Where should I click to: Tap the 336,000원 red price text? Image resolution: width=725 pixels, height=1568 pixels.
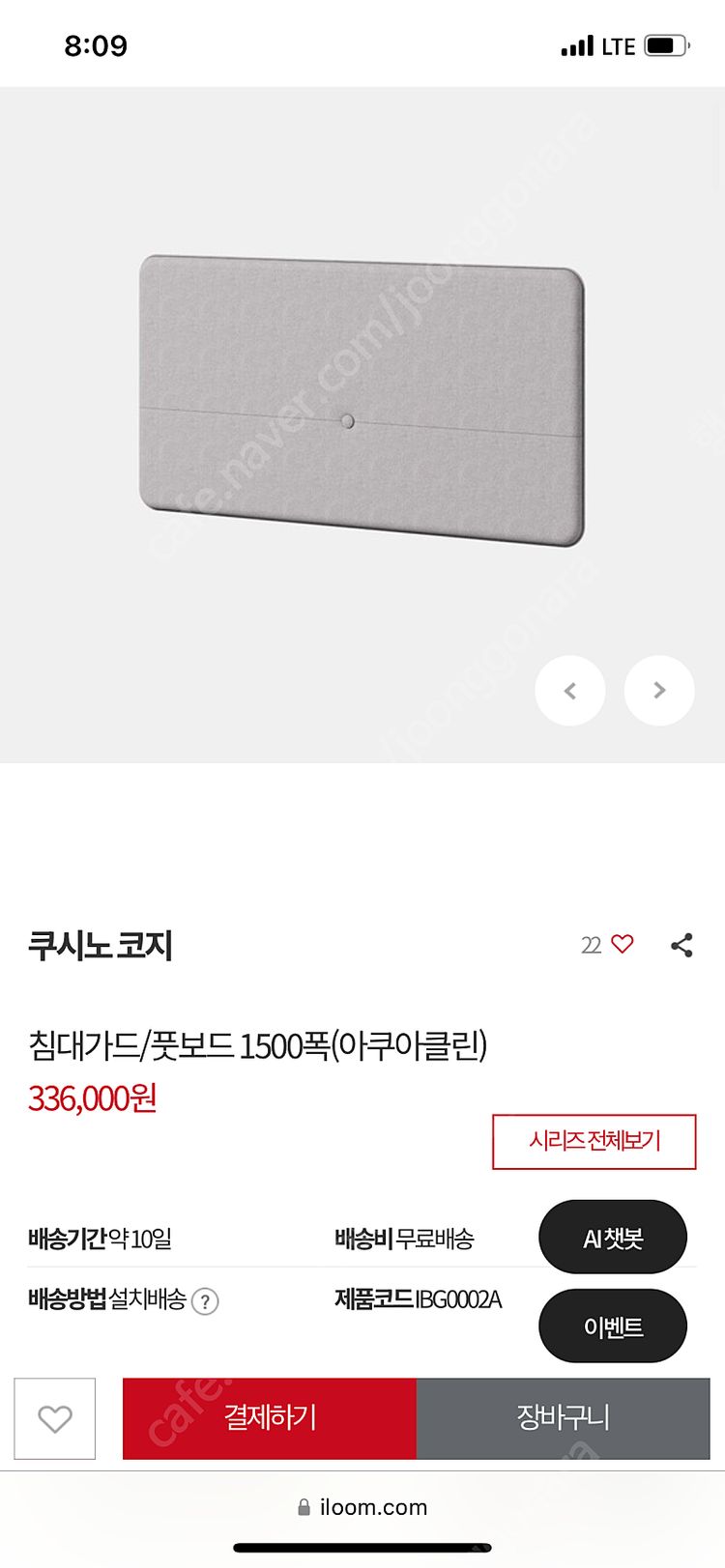(92, 1099)
